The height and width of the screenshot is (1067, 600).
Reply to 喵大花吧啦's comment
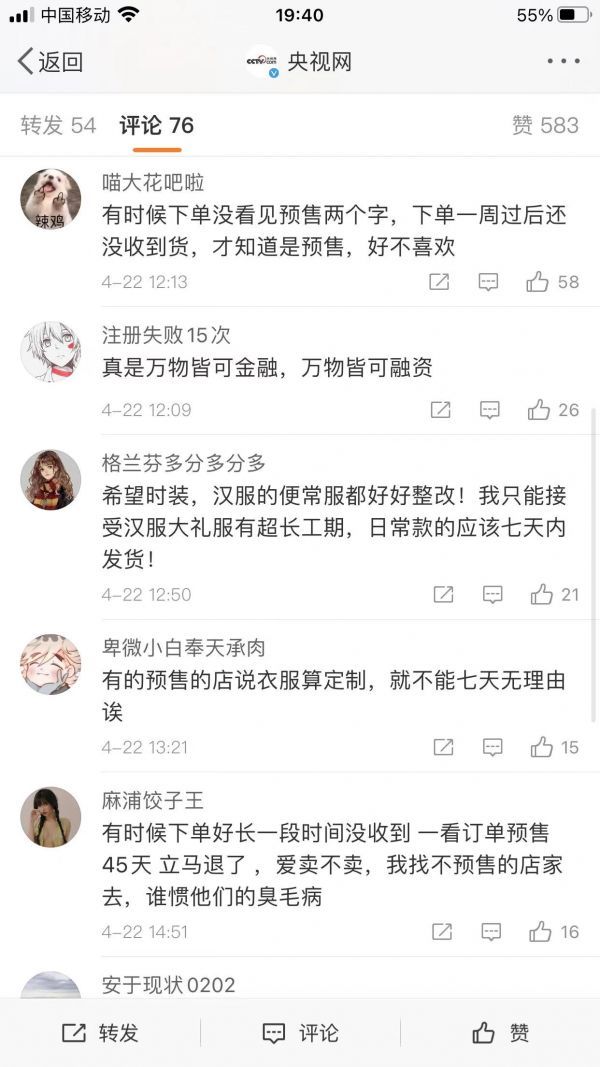click(x=488, y=282)
